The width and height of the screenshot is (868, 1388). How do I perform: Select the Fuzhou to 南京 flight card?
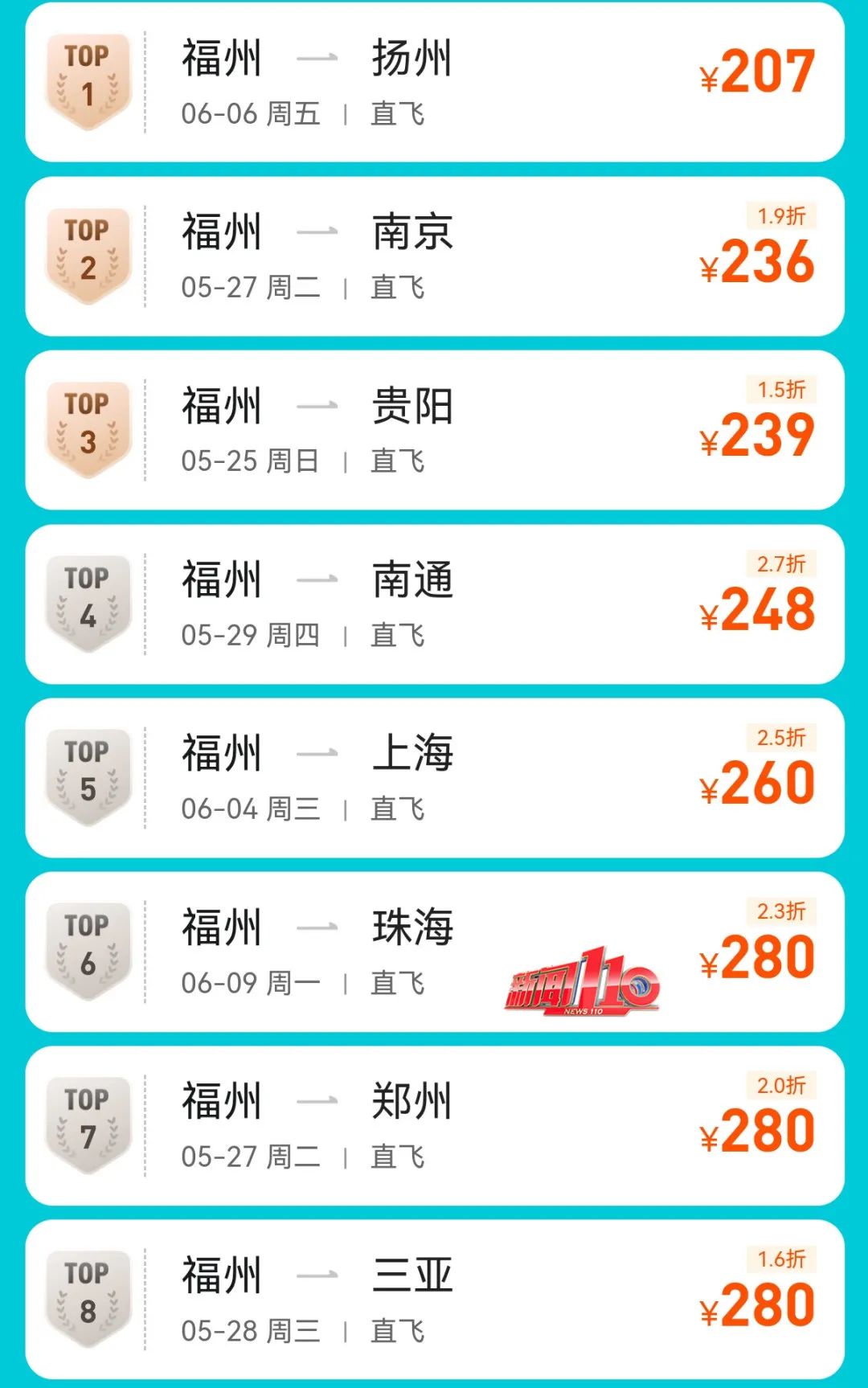434,256
